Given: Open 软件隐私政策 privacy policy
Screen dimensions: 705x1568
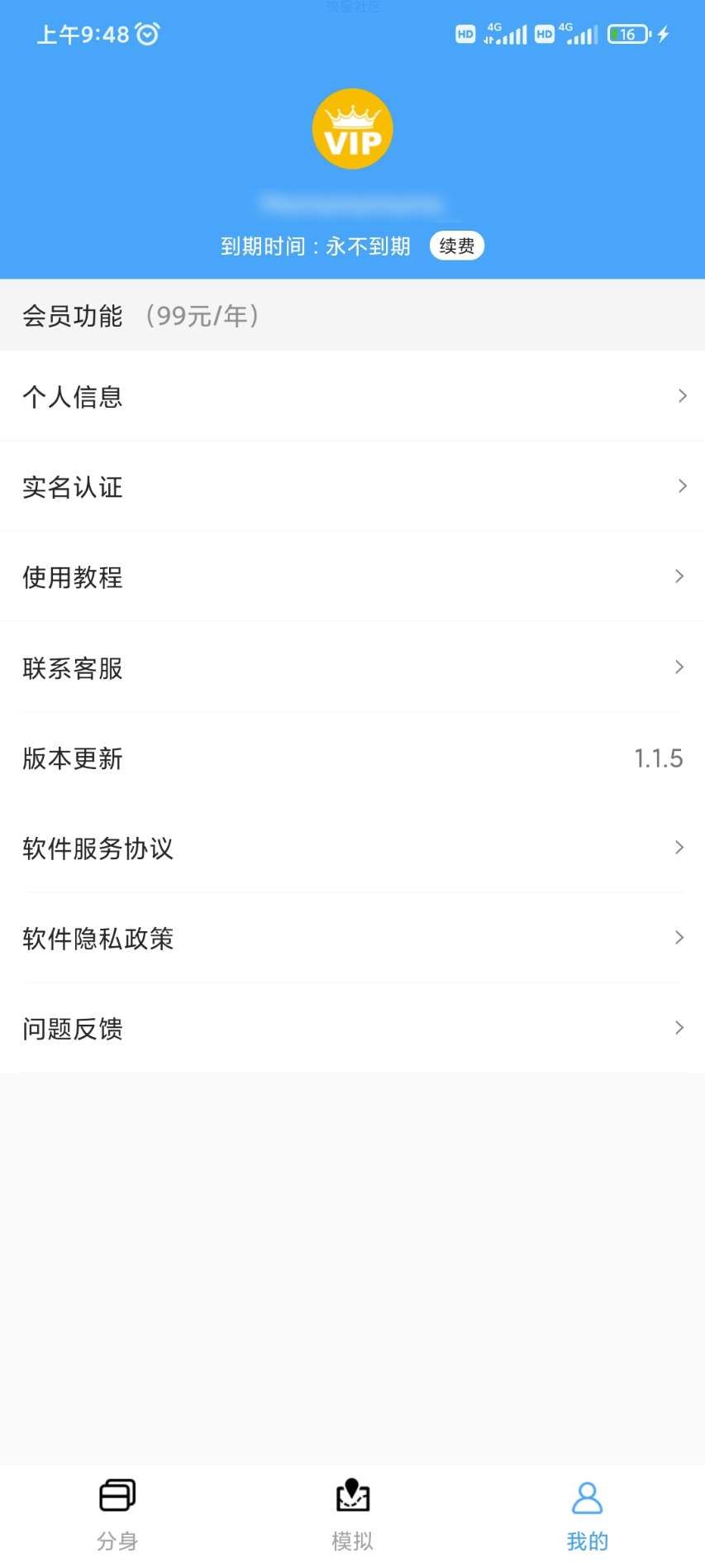Looking at the screenshot, I should point(352,938).
